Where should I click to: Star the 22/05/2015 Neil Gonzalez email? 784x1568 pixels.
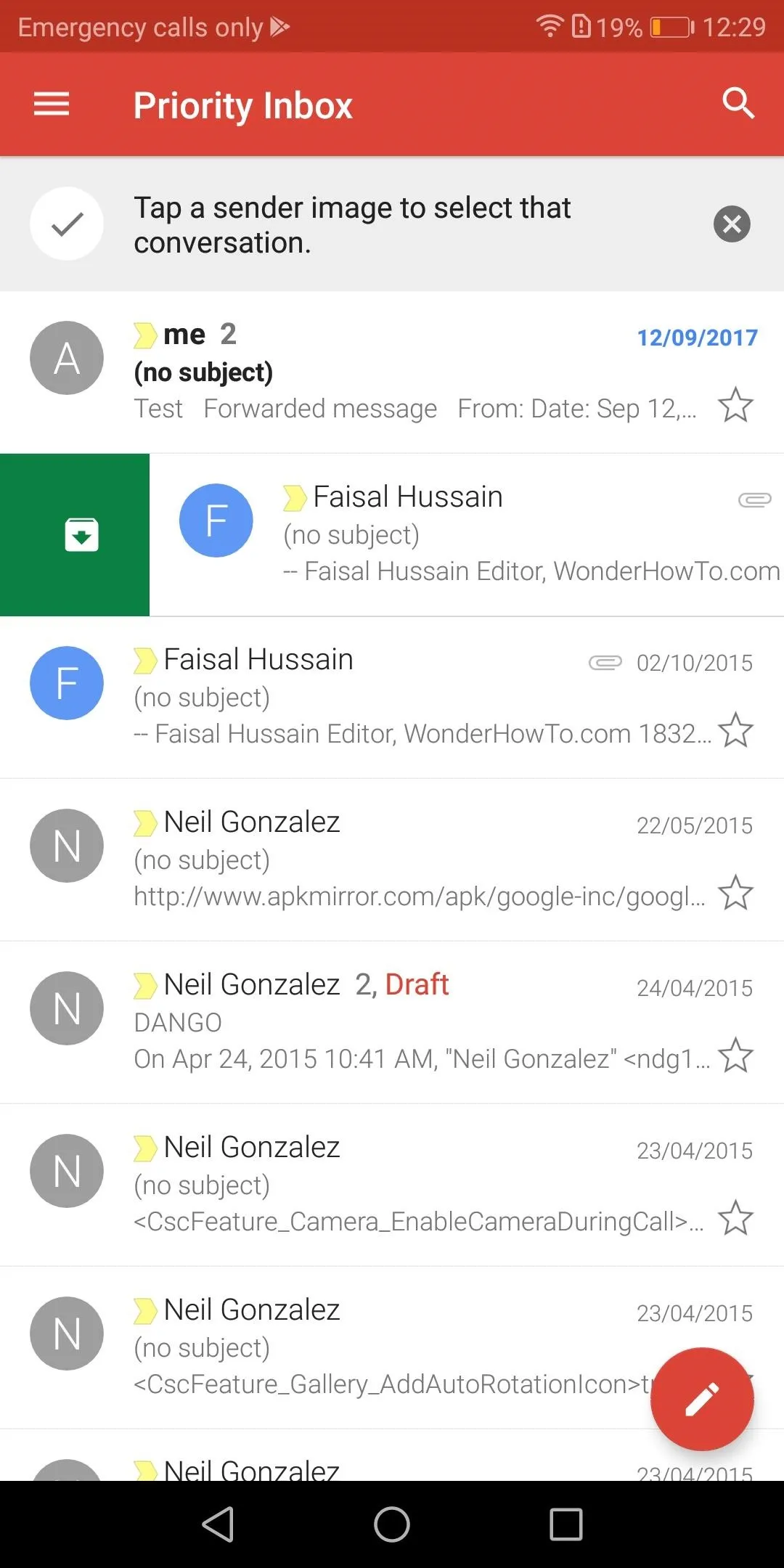(x=735, y=892)
